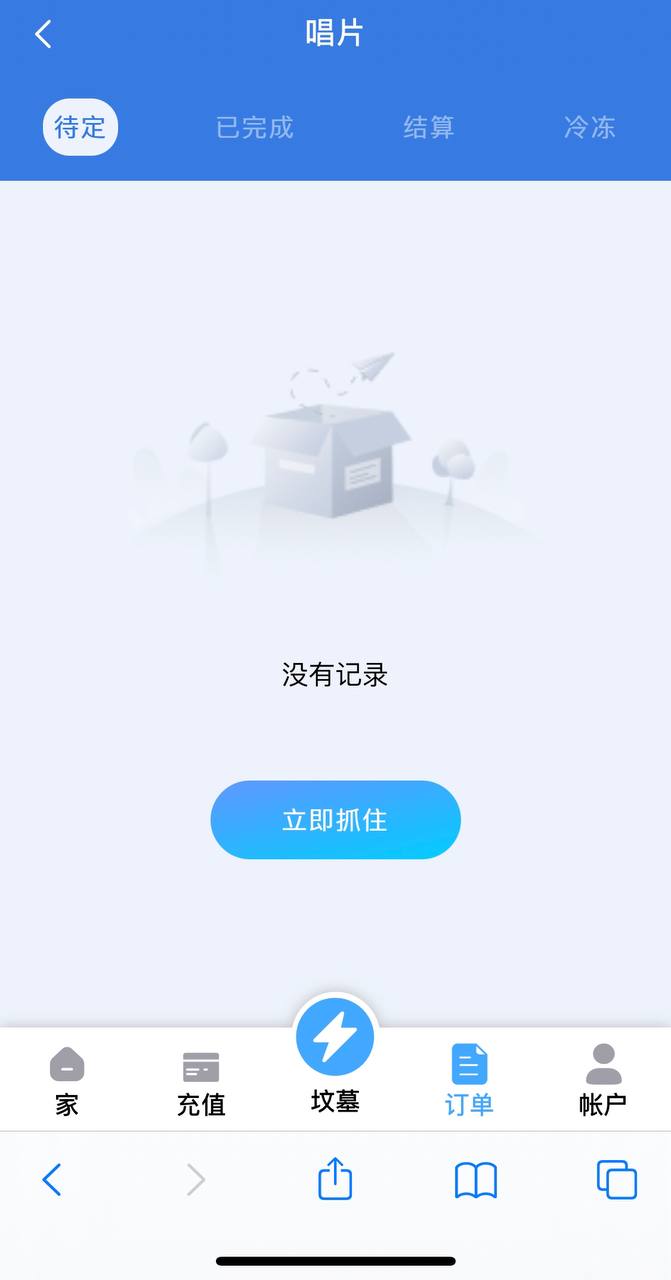The height and width of the screenshot is (1280, 671).
Task: Switch to the 冷冻 tab
Action: click(x=589, y=127)
